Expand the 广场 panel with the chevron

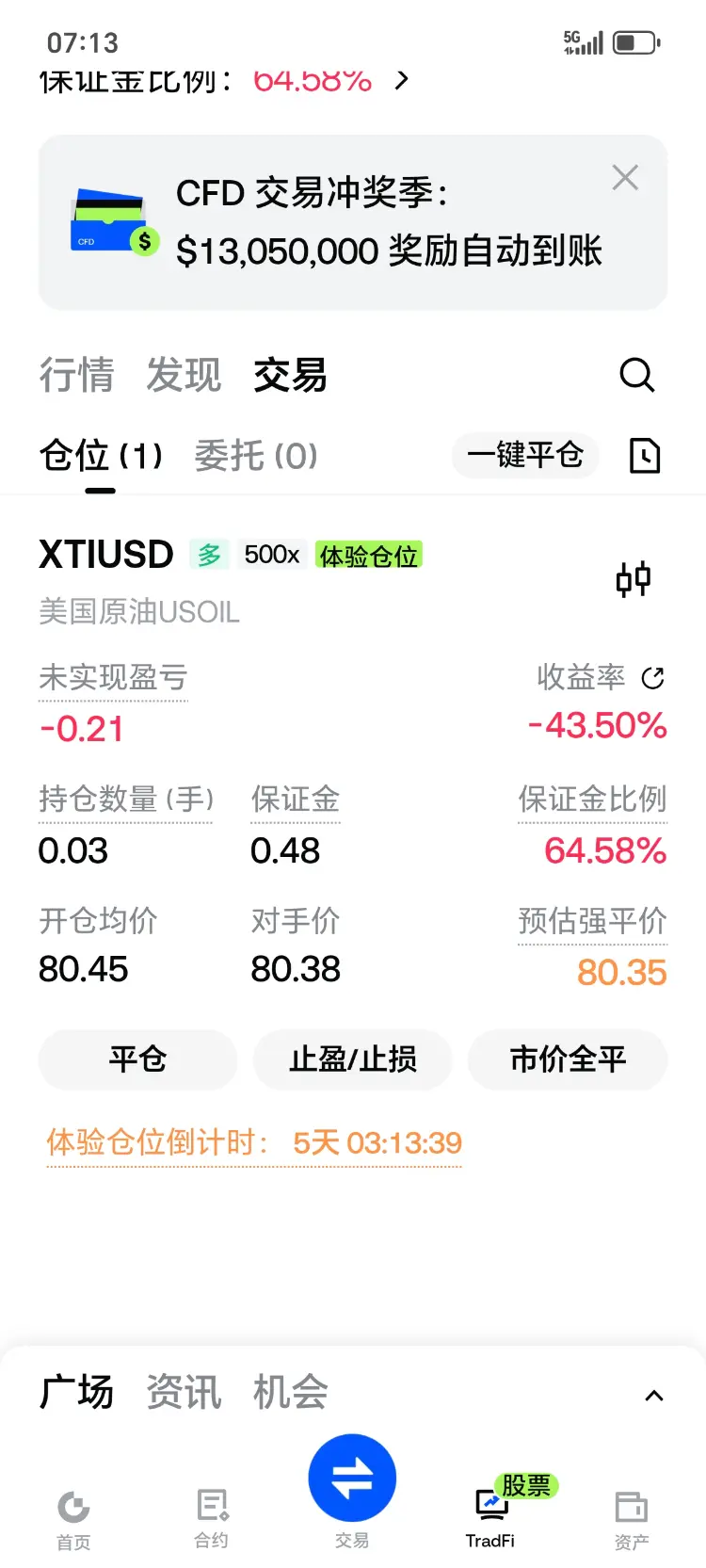[654, 1396]
